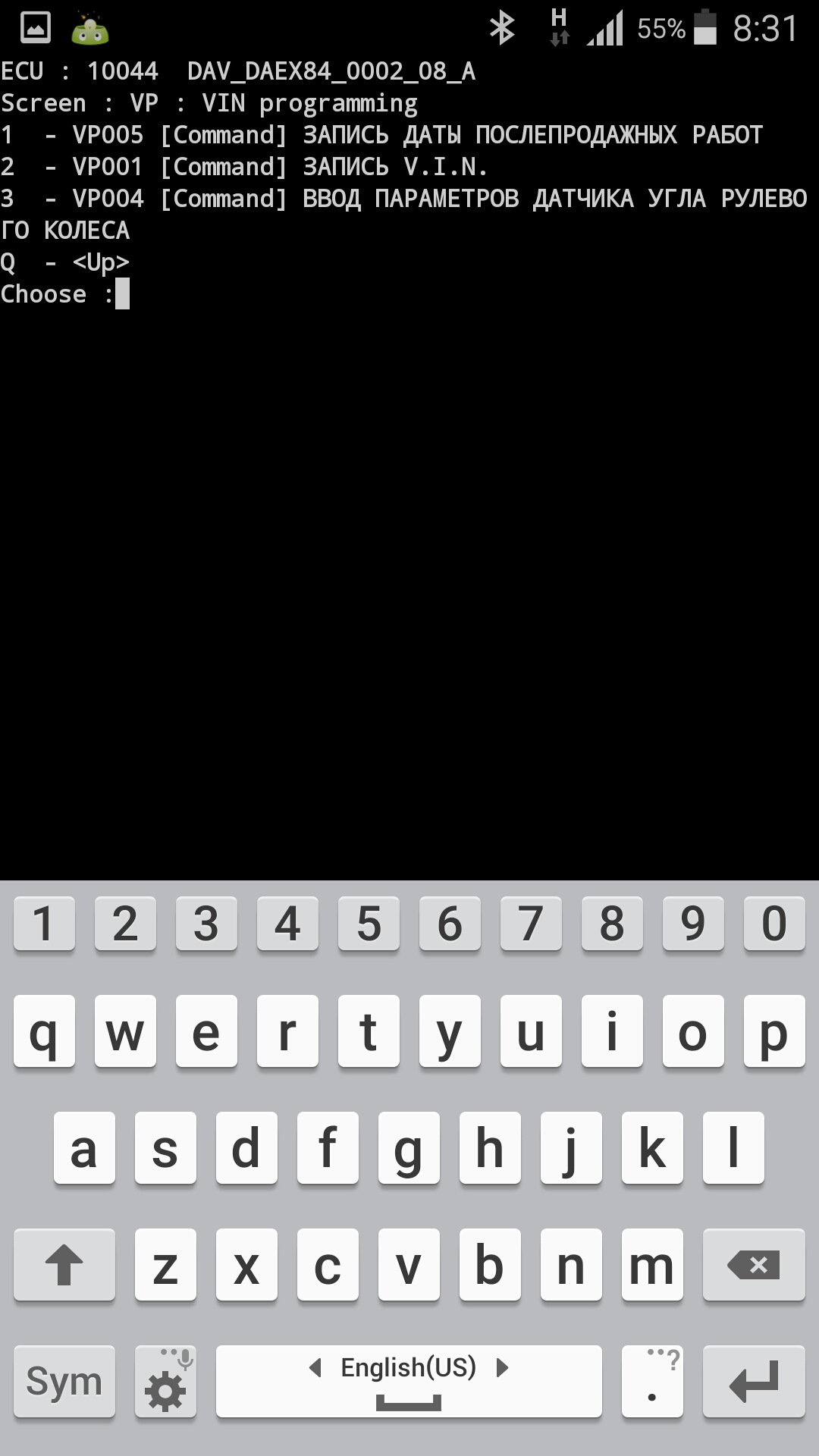Toggle the shift key

tap(64, 1265)
